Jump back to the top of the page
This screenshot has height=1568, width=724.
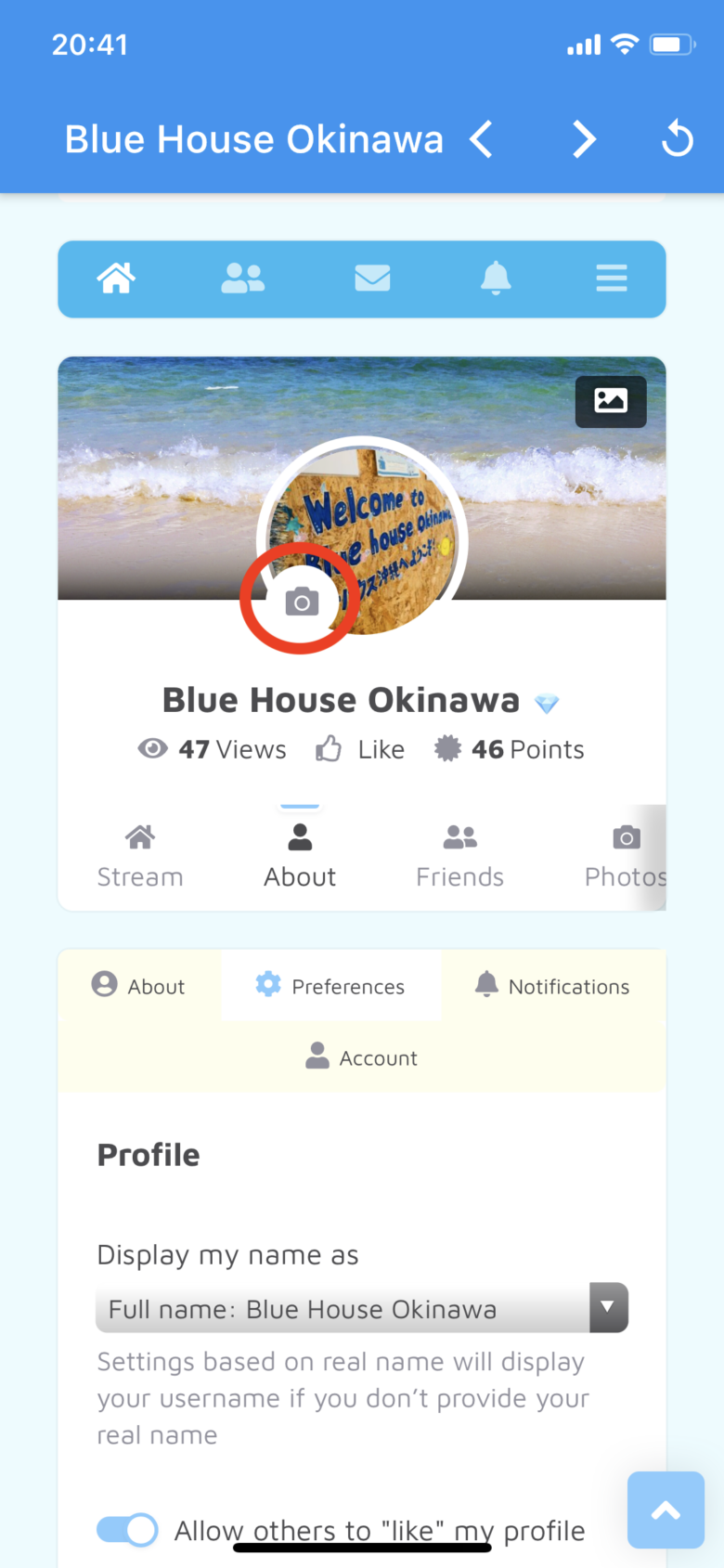click(x=666, y=1510)
